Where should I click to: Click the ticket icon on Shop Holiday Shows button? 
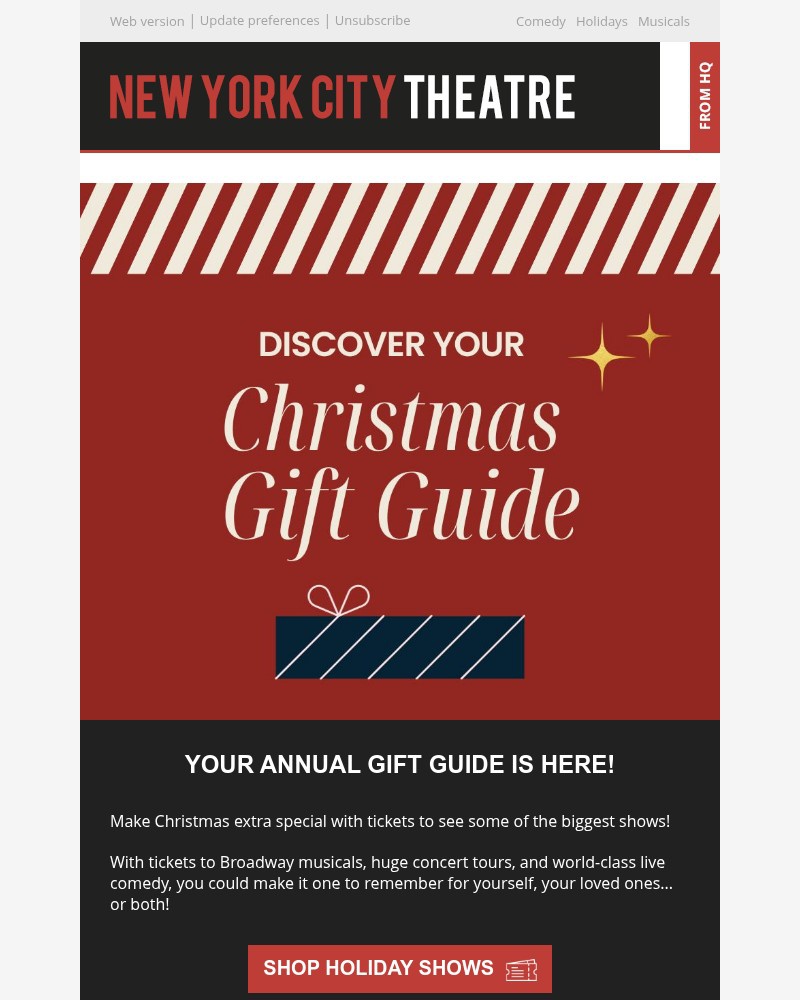pos(521,969)
